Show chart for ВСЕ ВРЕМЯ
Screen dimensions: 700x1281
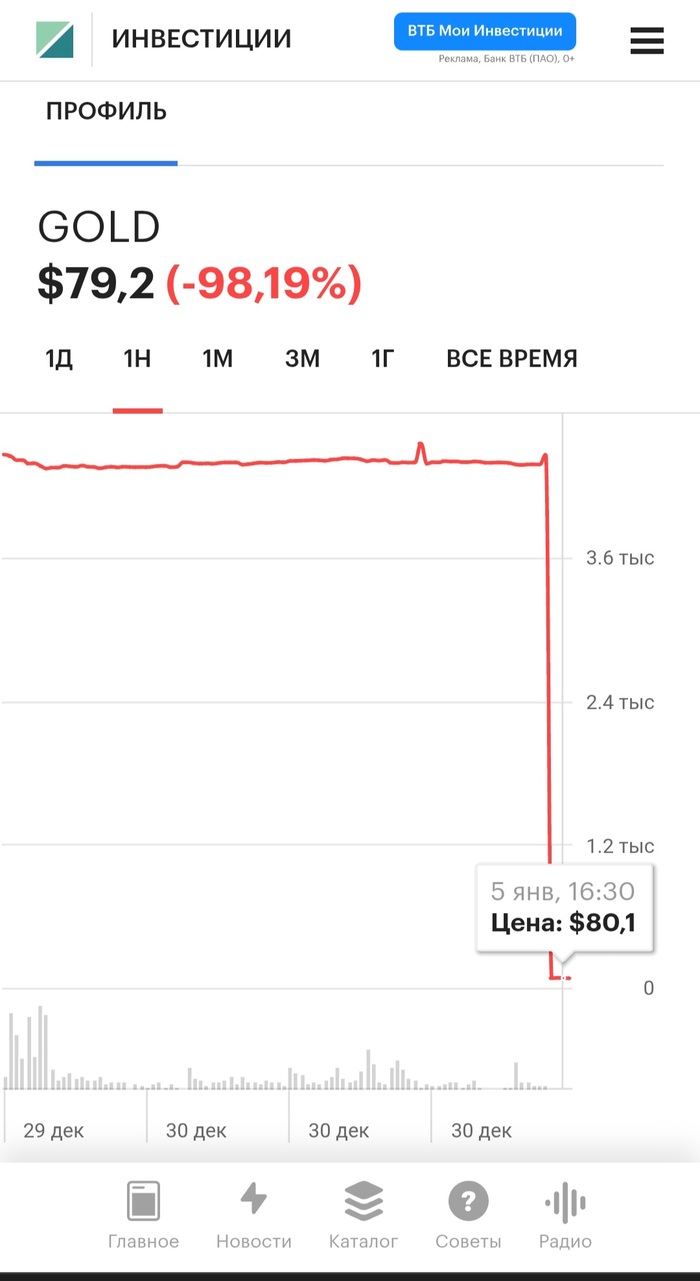click(x=511, y=359)
